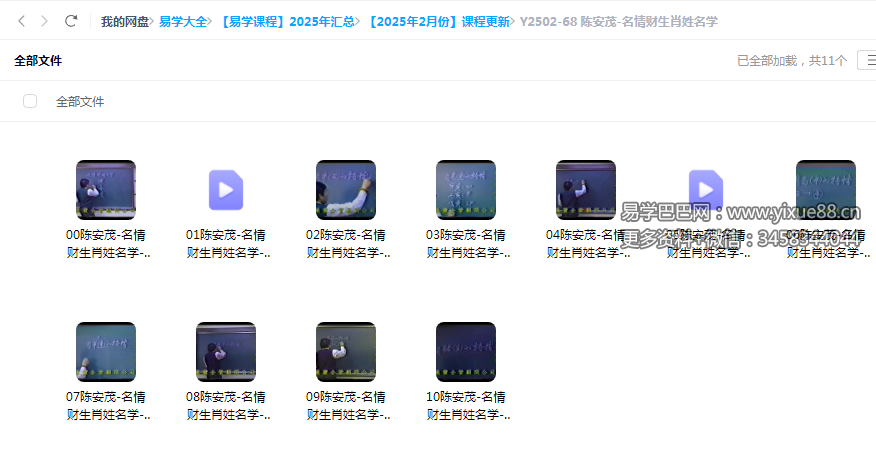Image resolution: width=876 pixels, height=450 pixels.
Task: Open video 03陈安茂-名情财生肖姓名学
Action: click(x=466, y=190)
